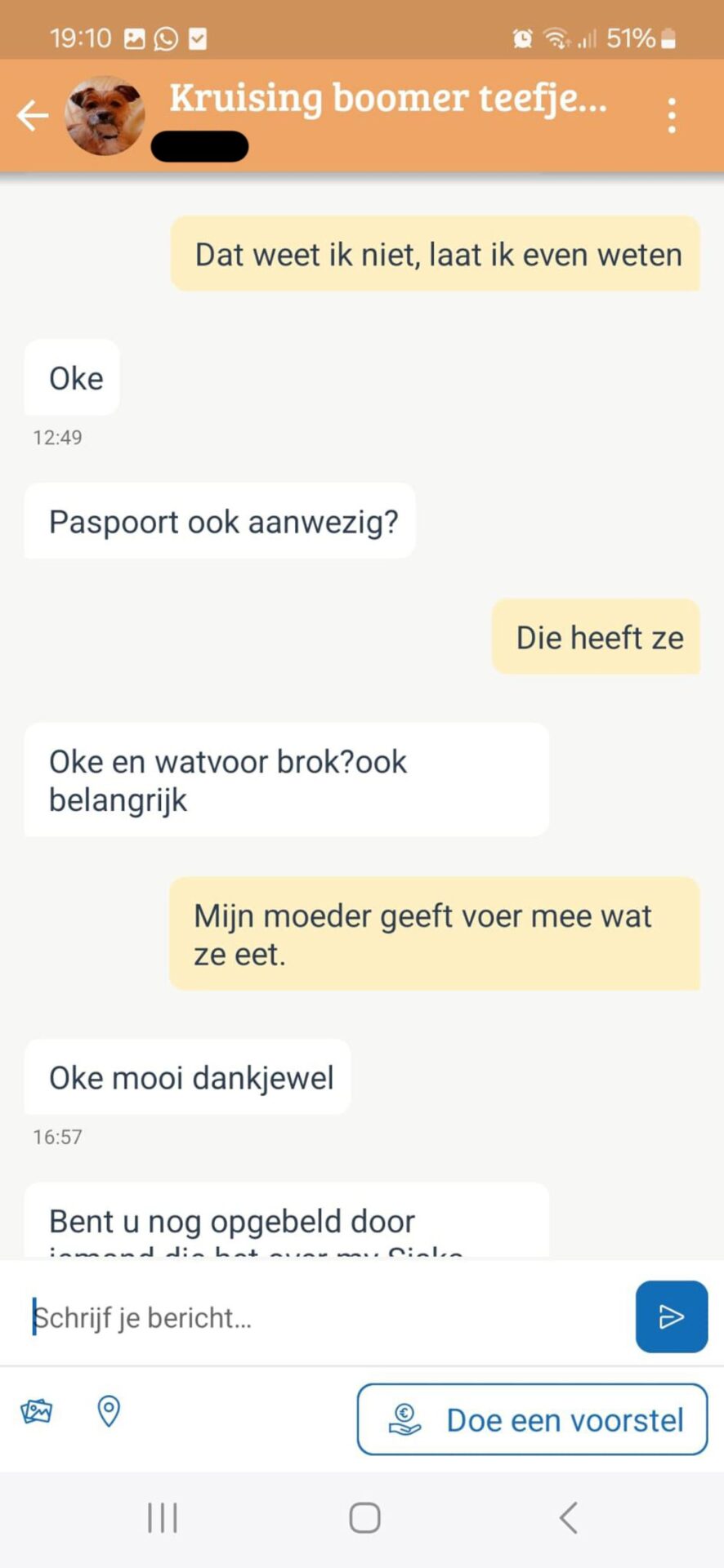Image resolution: width=724 pixels, height=1568 pixels.
Task: Focus the 'Schrijf je bericht' field
Action: (327, 1317)
